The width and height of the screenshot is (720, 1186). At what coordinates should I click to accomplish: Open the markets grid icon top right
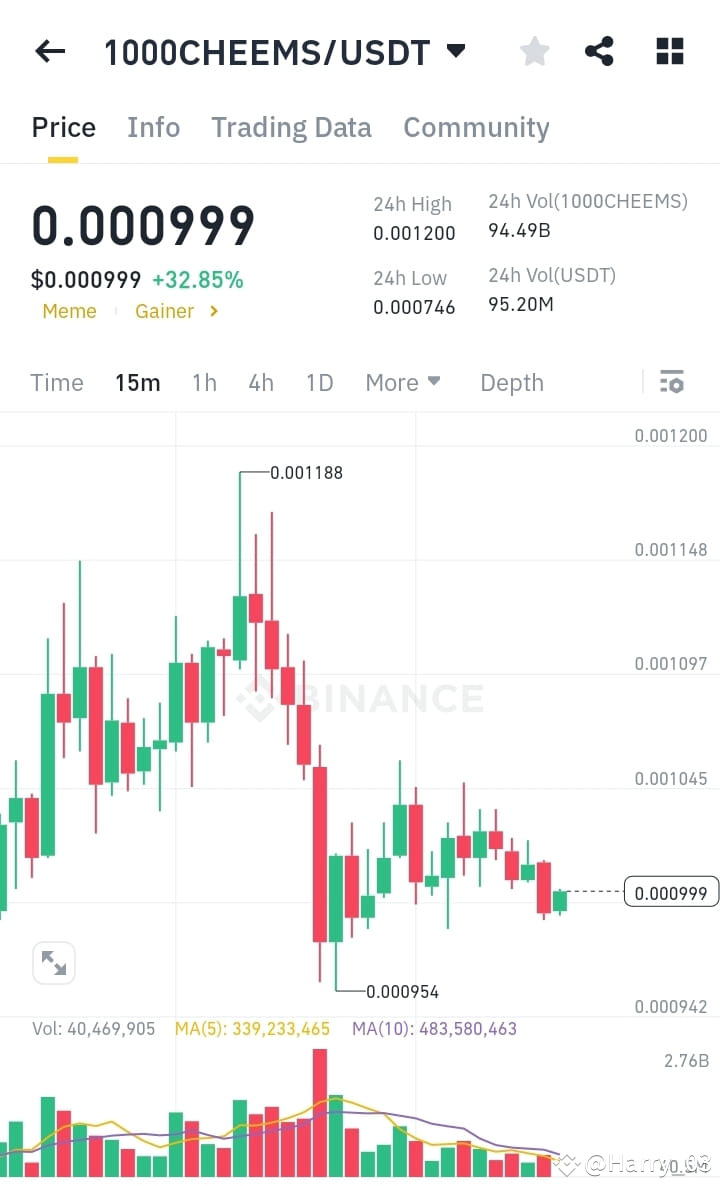tap(668, 51)
